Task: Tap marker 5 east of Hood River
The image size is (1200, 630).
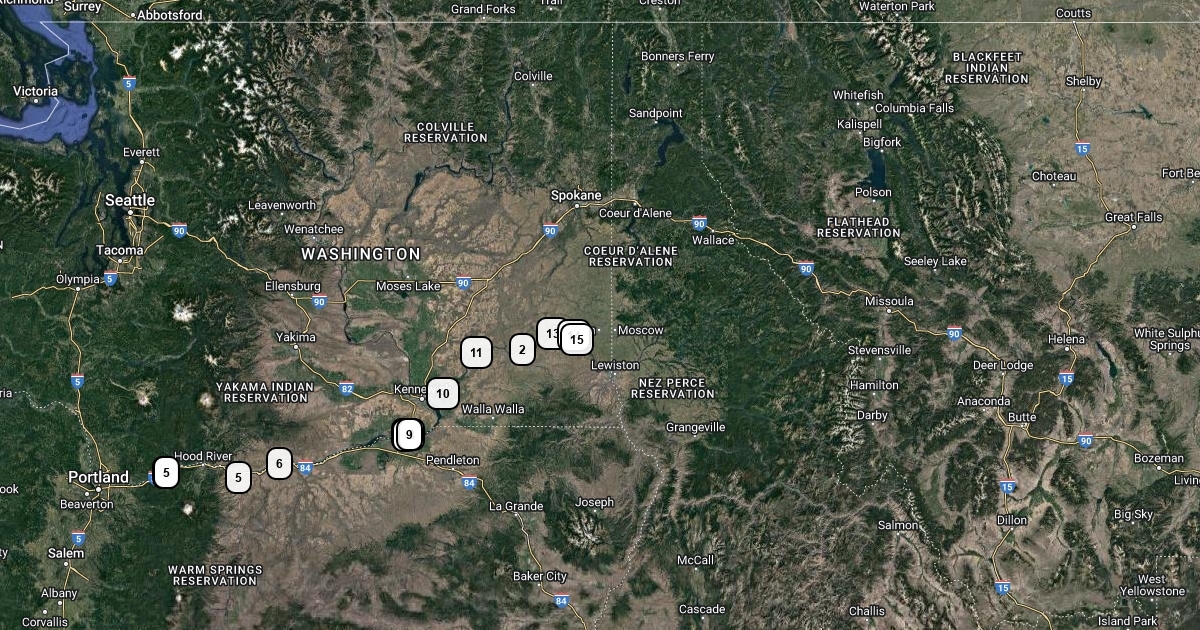Action: pyautogui.click(x=238, y=478)
